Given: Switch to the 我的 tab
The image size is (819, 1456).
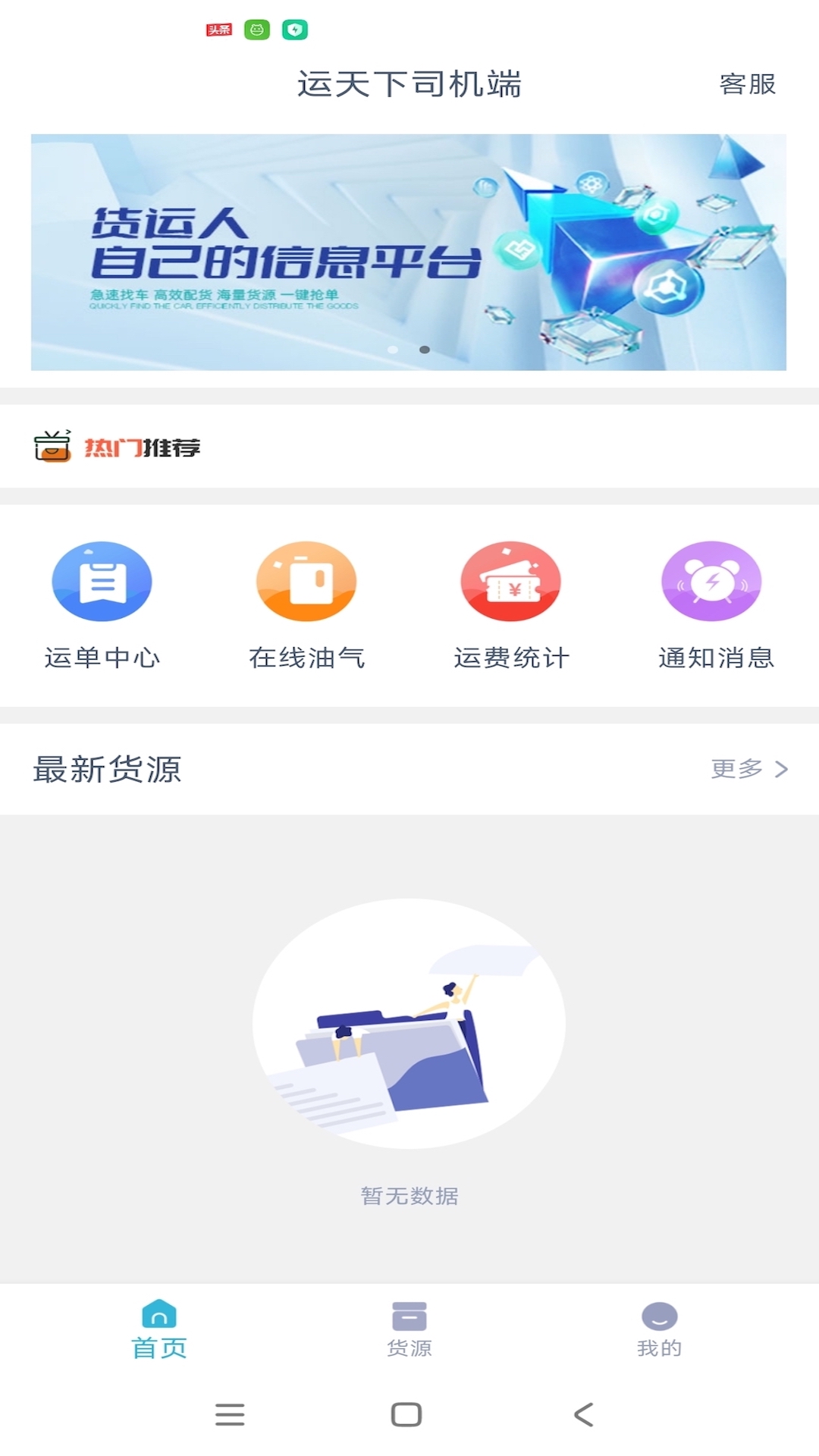Looking at the screenshot, I should [659, 1329].
